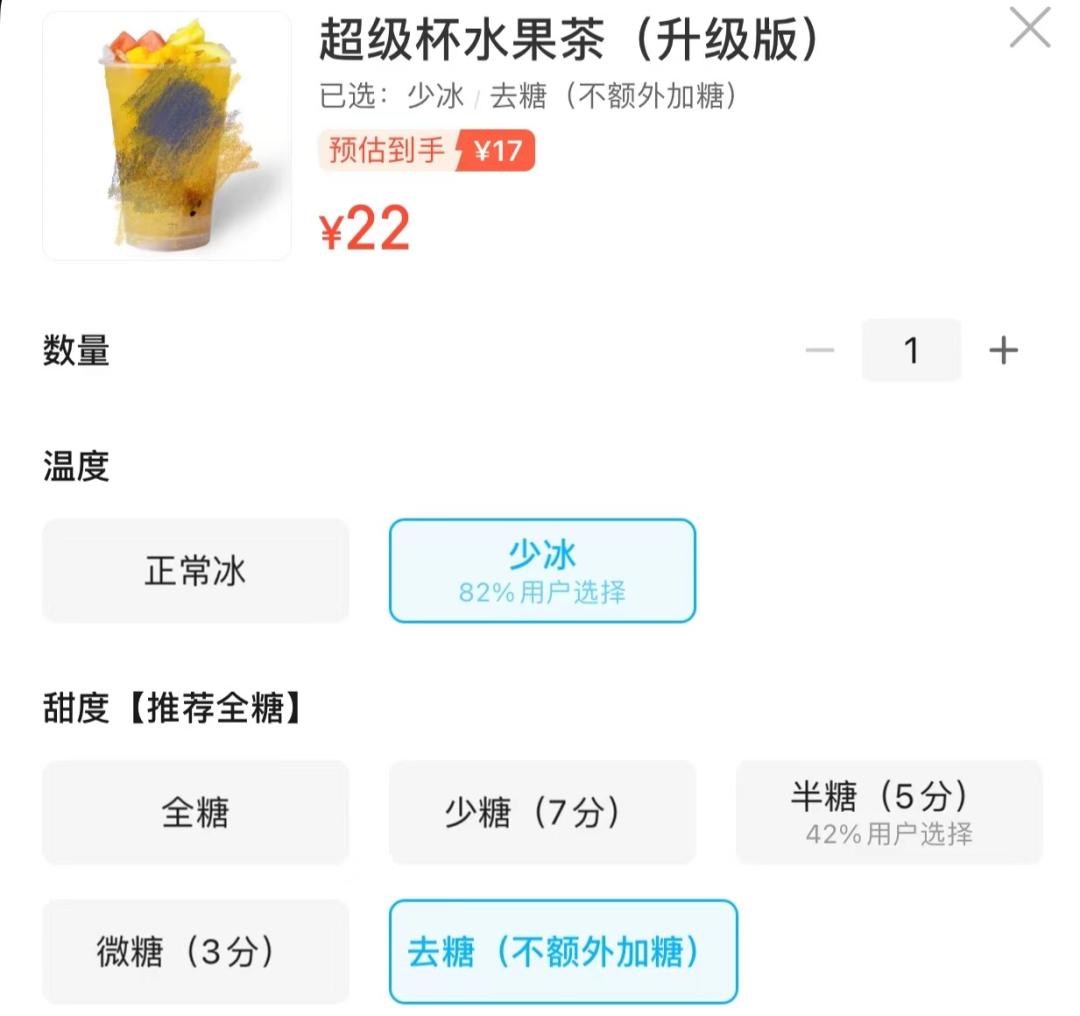The image size is (1080, 1016).
Task: Close the product options panel
Action: tap(1029, 29)
